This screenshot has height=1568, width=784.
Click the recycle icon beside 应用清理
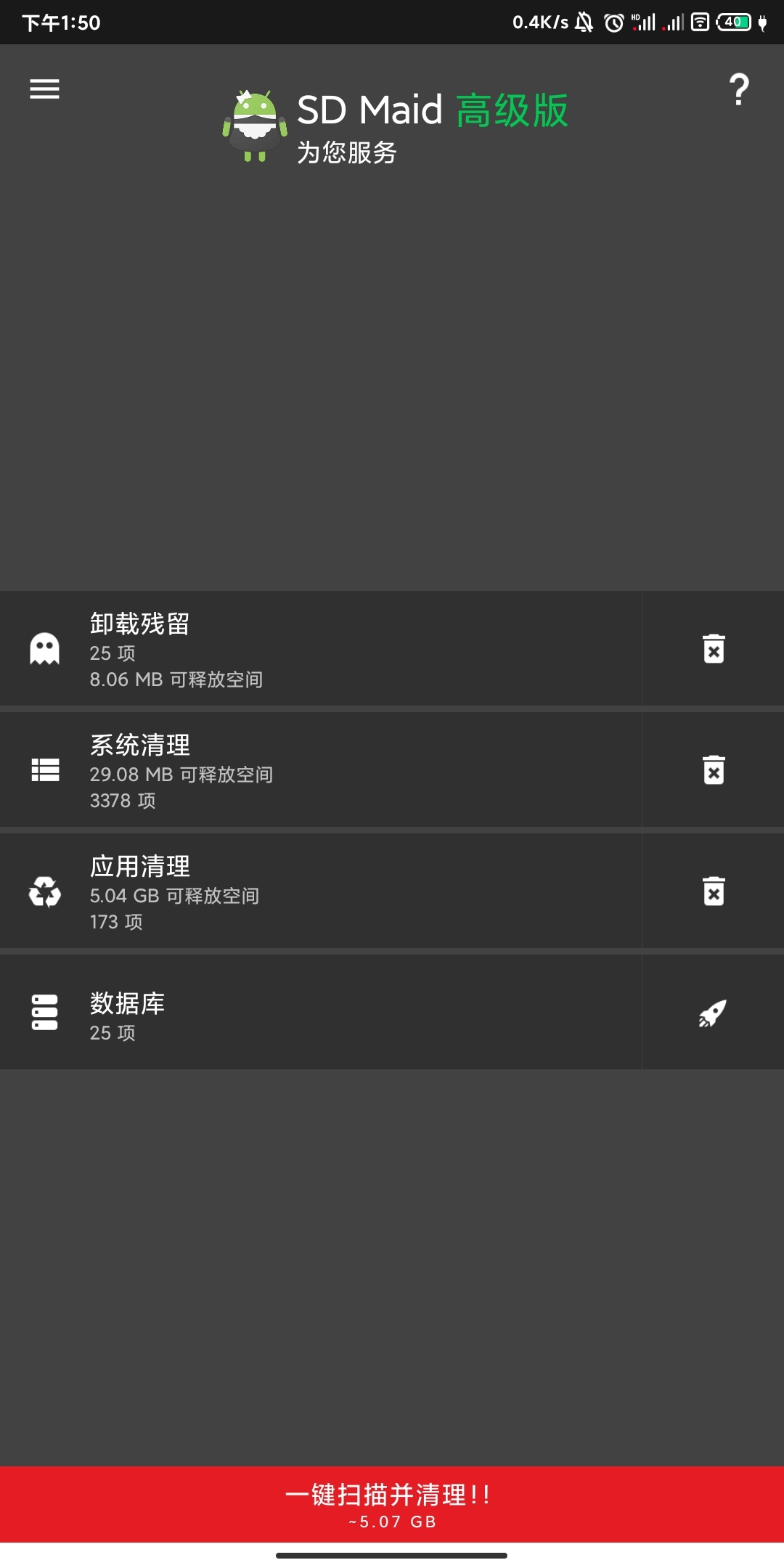[x=44, y=891]
